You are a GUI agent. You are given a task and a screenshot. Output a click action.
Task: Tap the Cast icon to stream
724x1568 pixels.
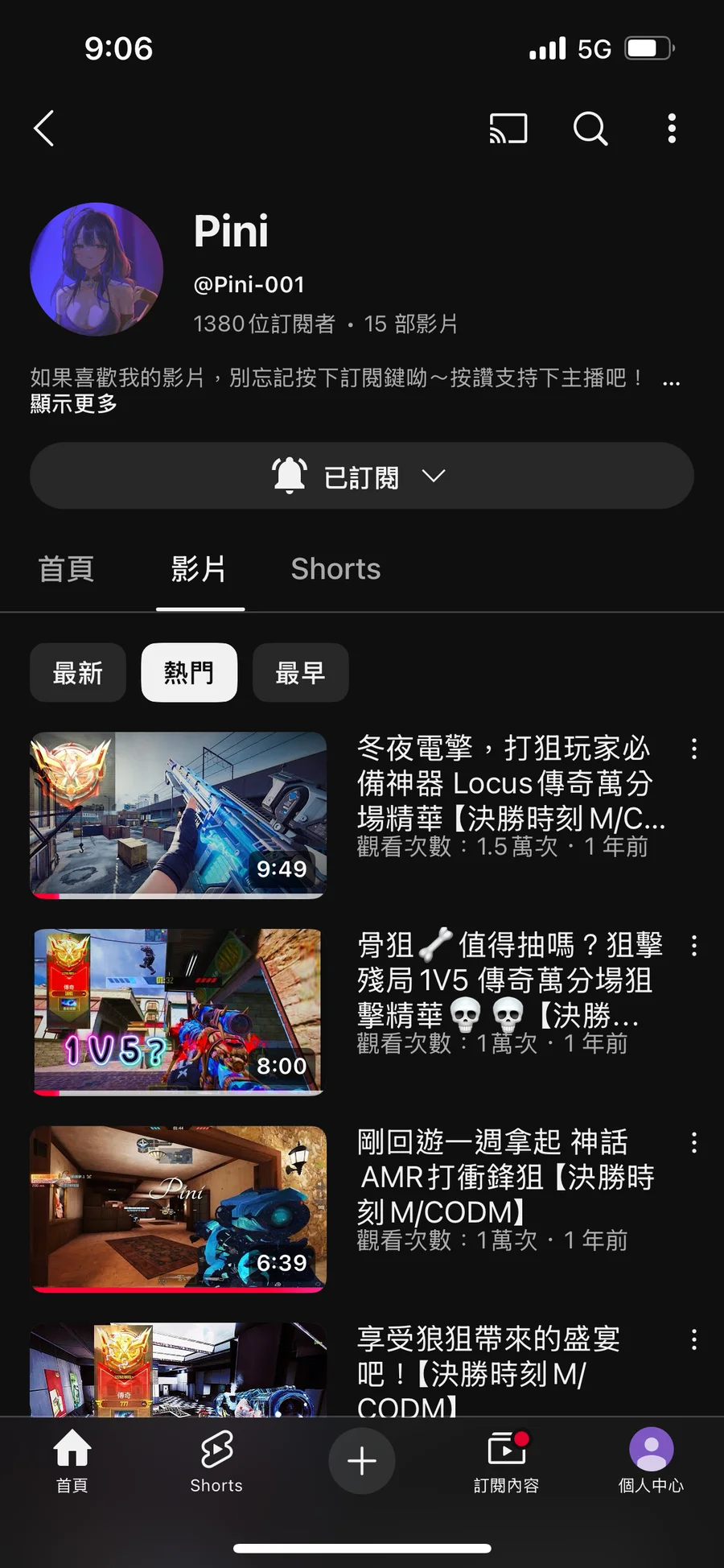[x=507, y=129]
